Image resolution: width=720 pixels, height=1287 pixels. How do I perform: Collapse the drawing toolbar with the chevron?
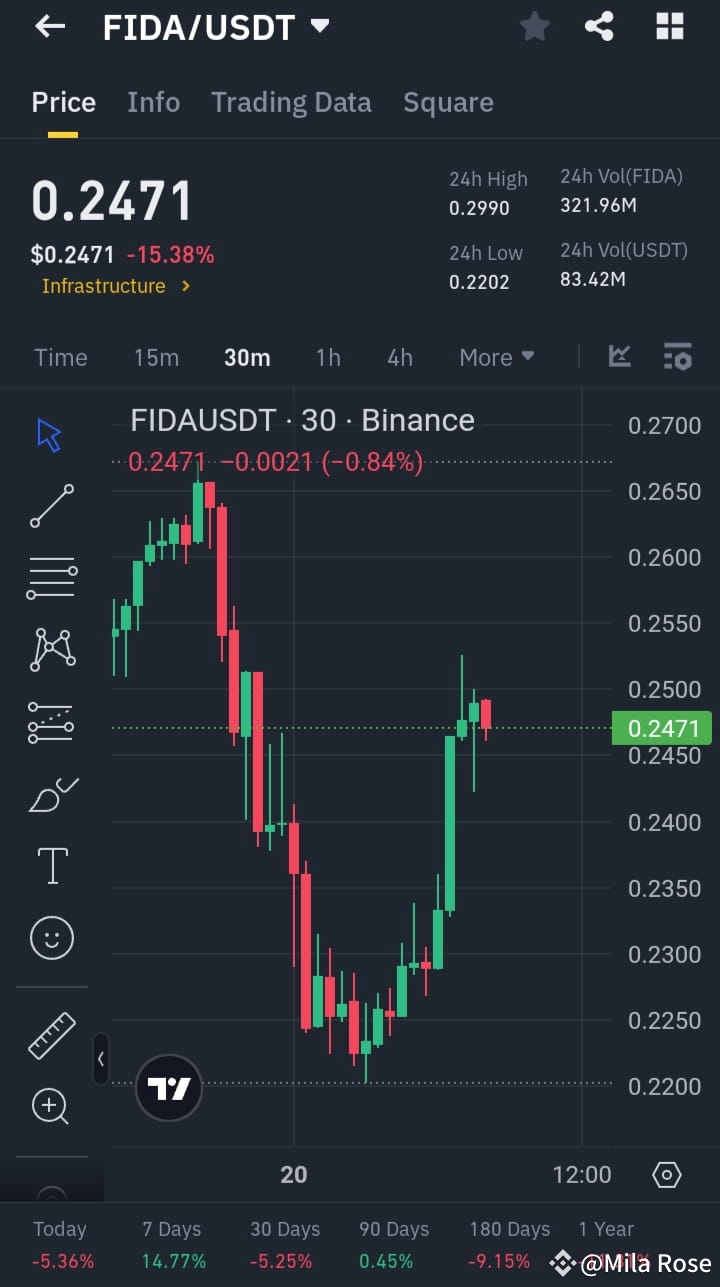tap(101, 1060)
